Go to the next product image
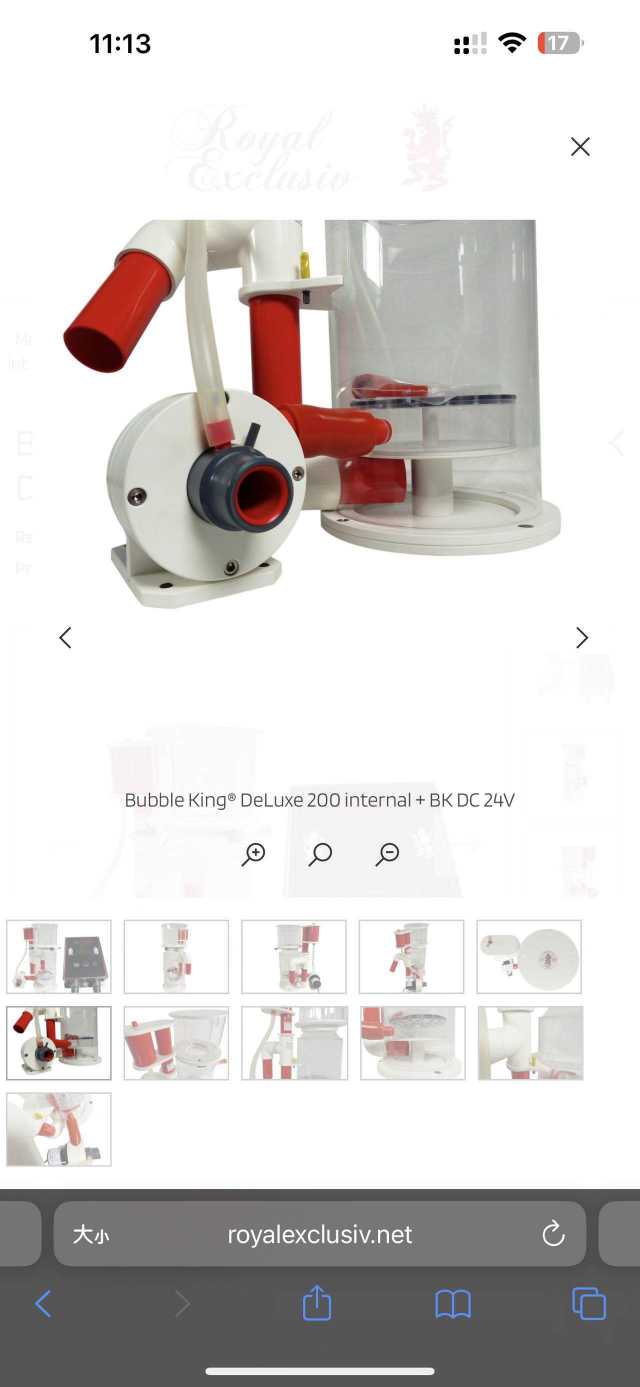Viewport: 640px width, 1387px height. [x=582, y=638]
